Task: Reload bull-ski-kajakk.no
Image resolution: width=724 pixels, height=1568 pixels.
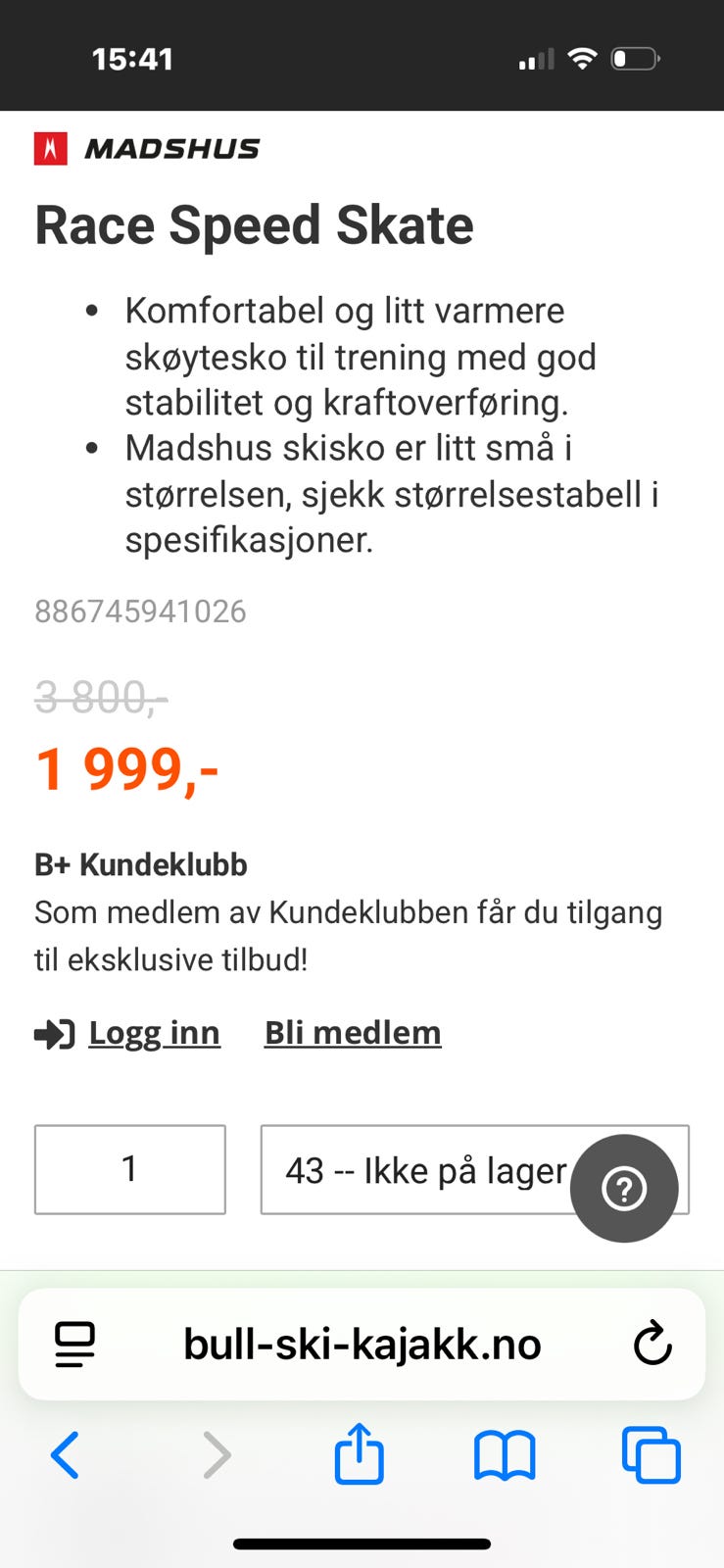Action: click(x=652, y=1344)
